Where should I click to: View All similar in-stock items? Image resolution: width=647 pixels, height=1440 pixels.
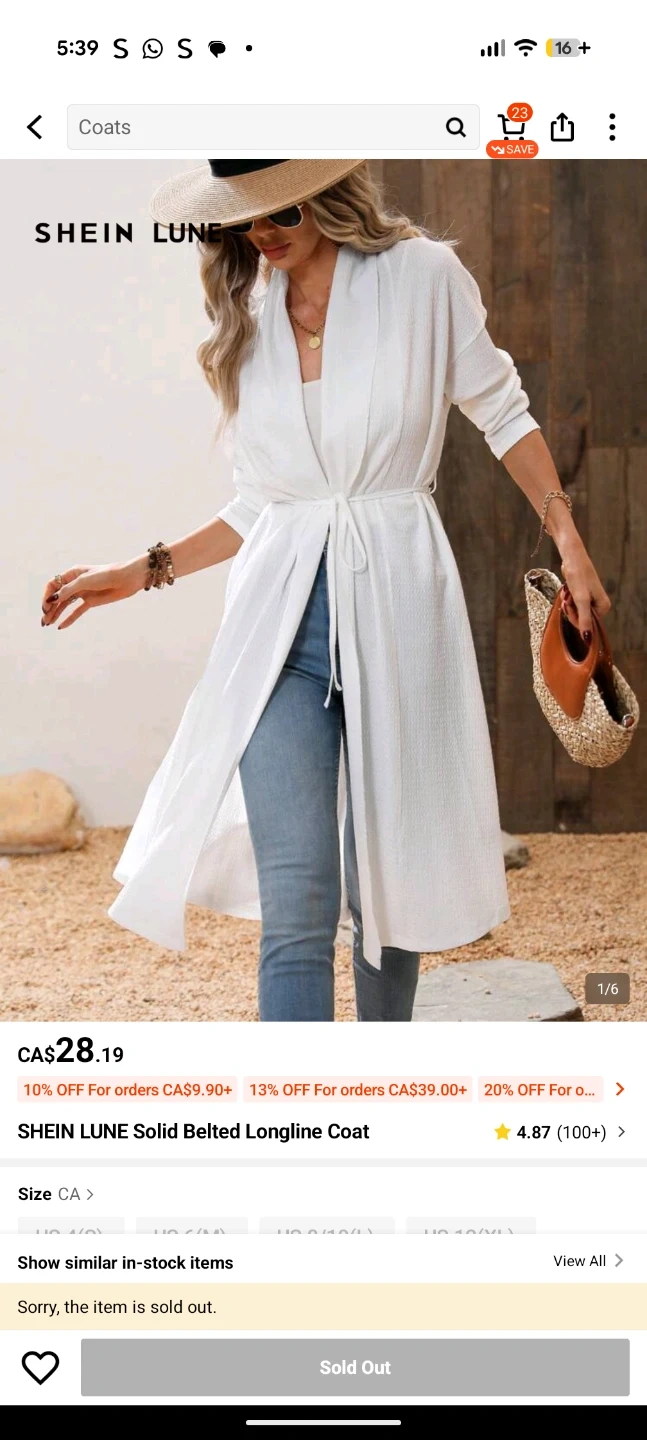[588, 1261]
